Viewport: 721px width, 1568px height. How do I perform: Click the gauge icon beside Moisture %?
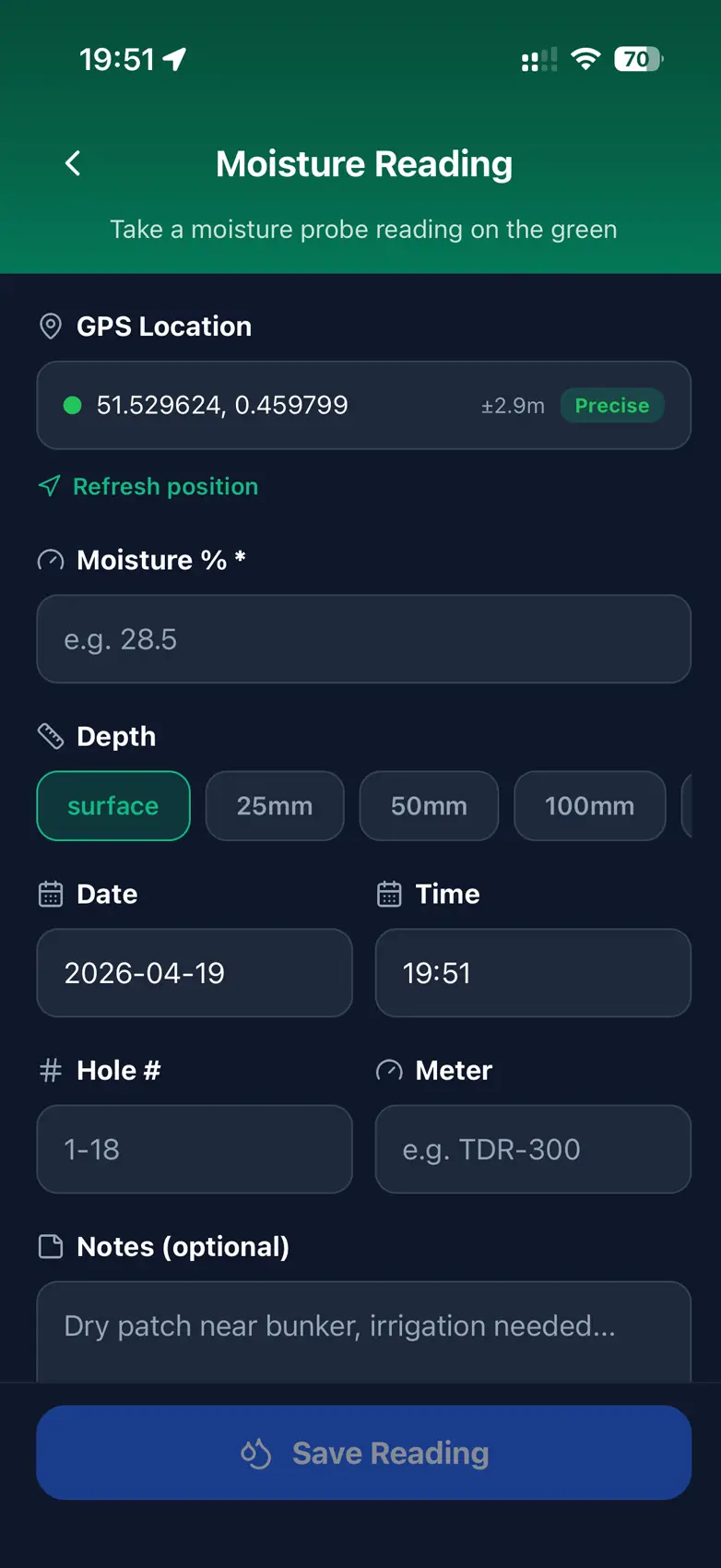point(51,560)
